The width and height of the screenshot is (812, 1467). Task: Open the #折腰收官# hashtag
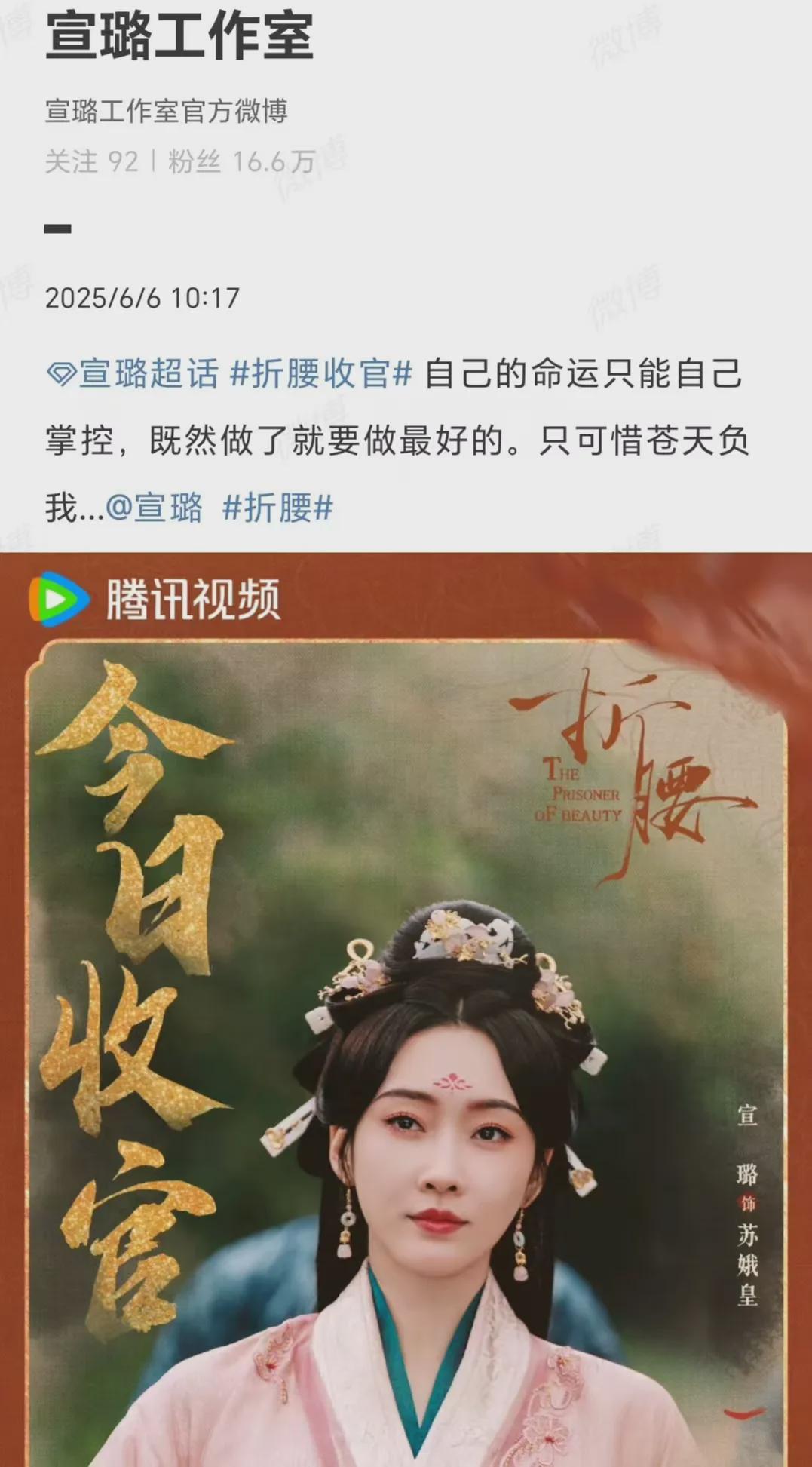(321, 374)
